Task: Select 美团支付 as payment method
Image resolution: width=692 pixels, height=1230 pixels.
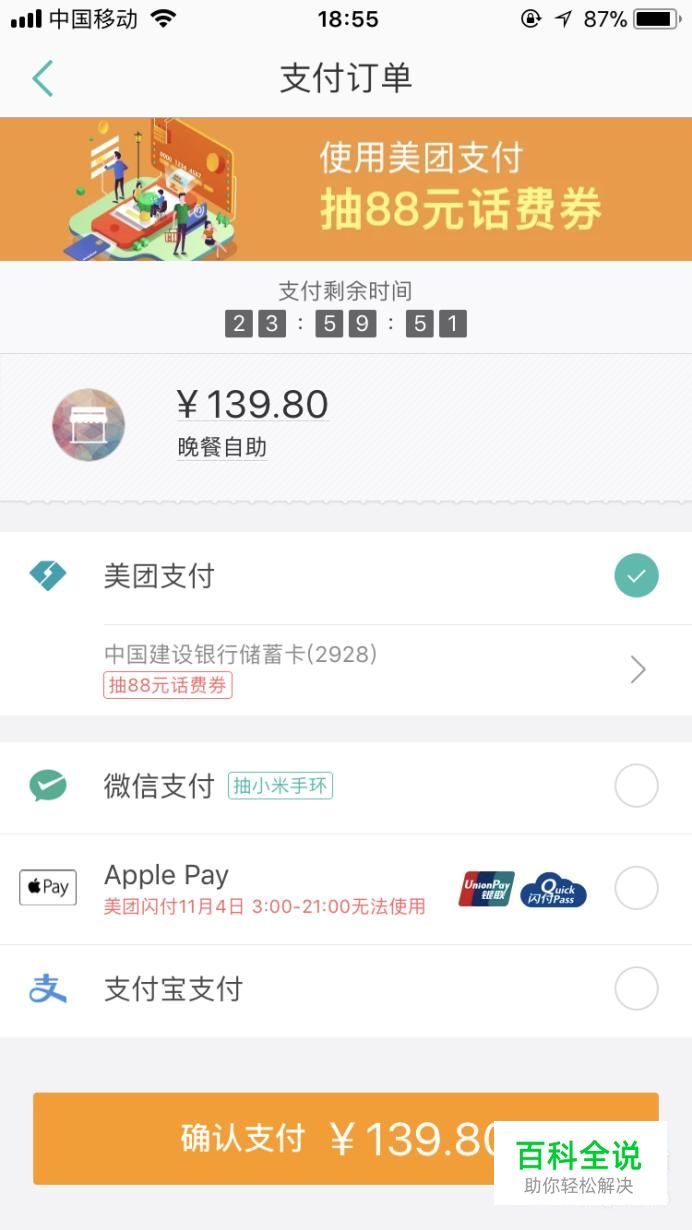Action: point(346,576)
